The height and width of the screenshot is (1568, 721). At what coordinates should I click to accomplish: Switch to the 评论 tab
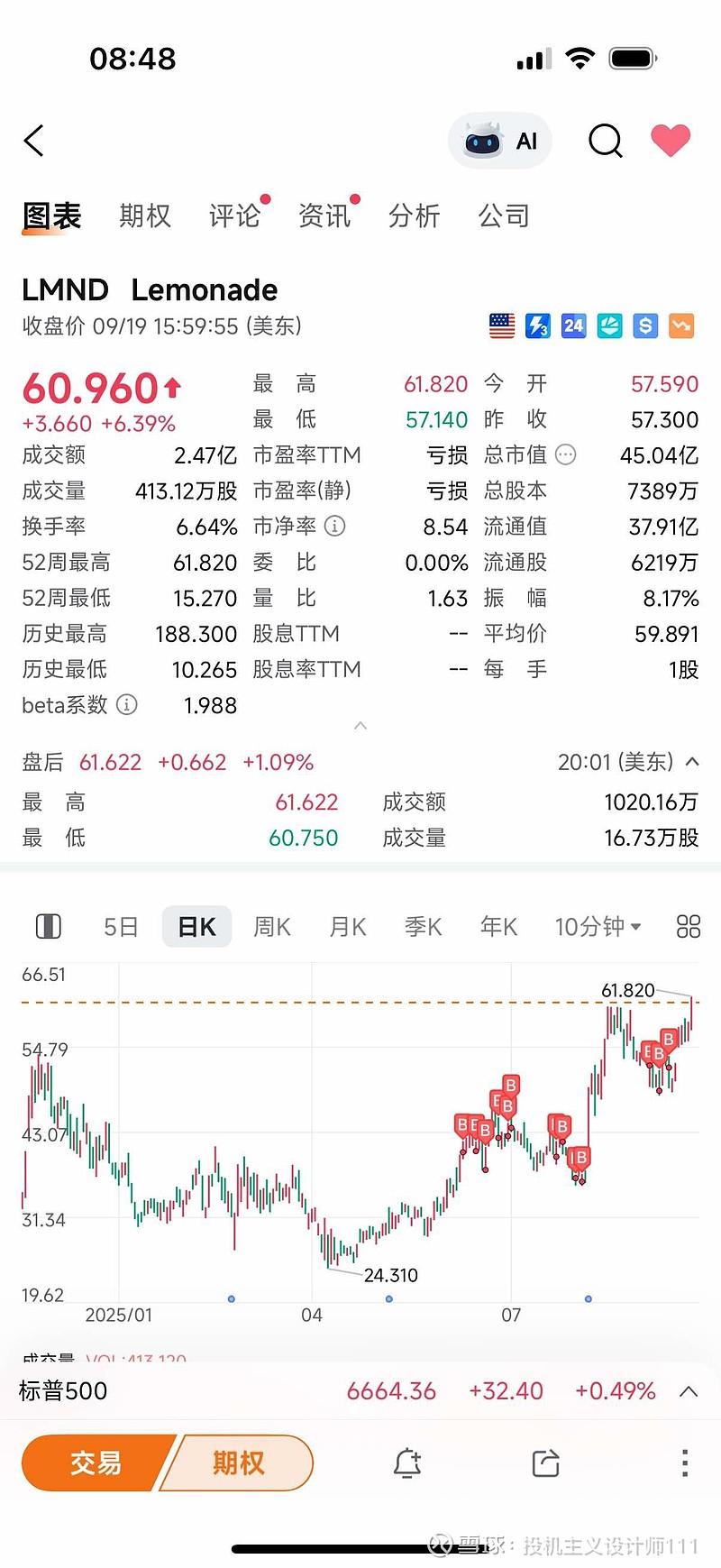click(234, 216)
